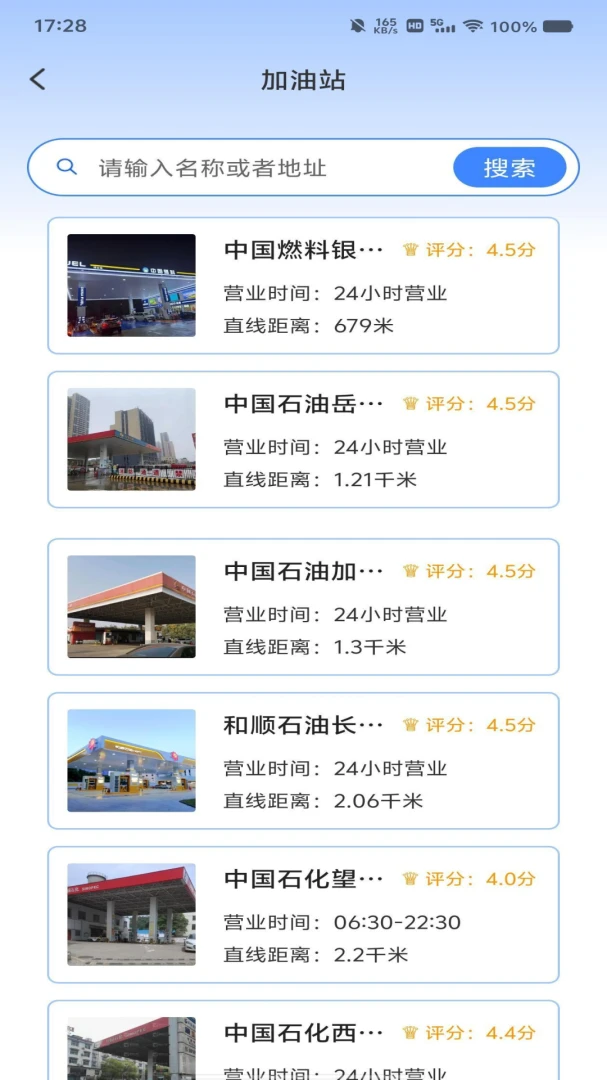
Task: Select the 中国石油加 station 1.3千米 away
Action: click(303, 607)
